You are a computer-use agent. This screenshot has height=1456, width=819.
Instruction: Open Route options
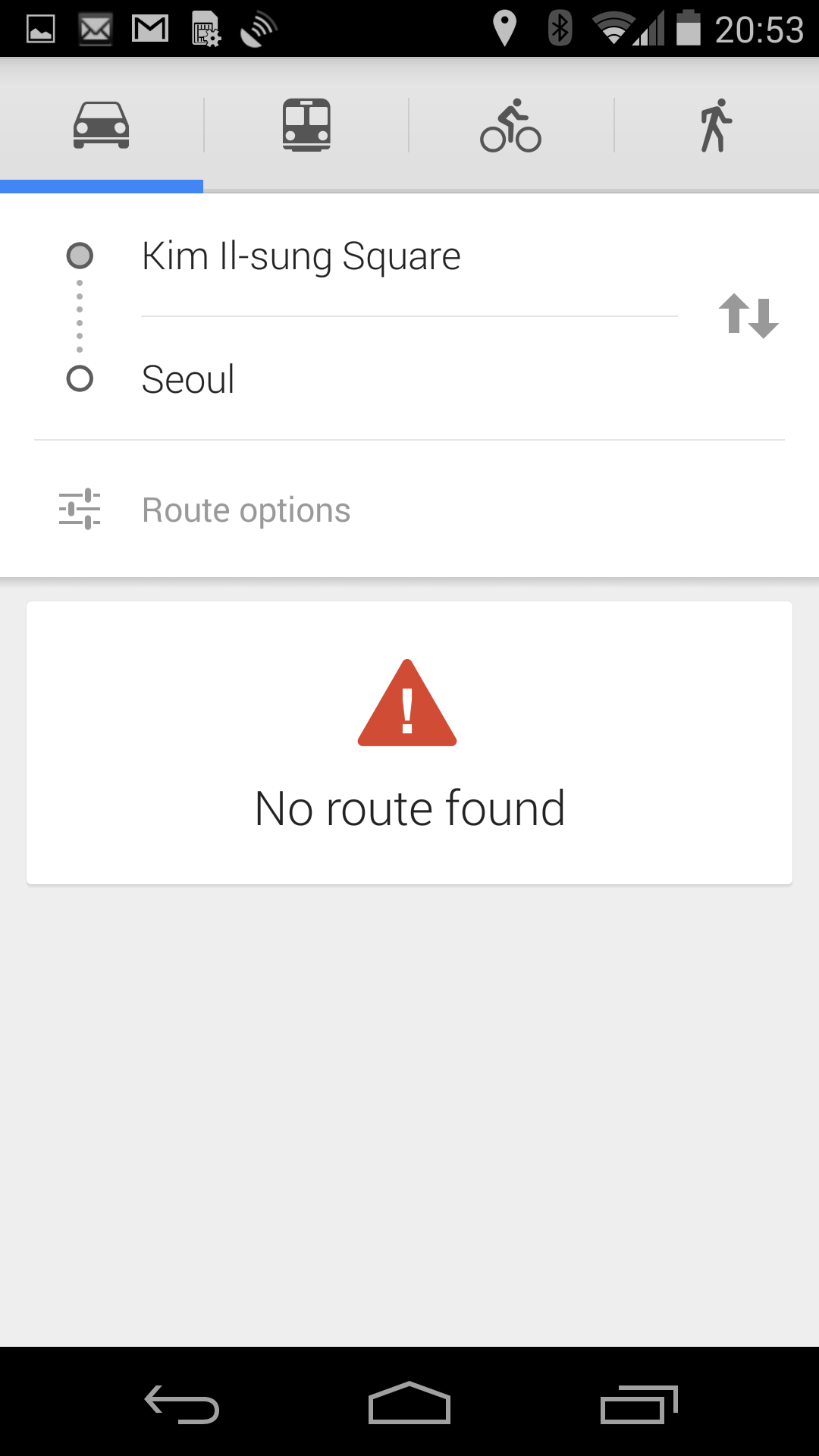[246, 510]
